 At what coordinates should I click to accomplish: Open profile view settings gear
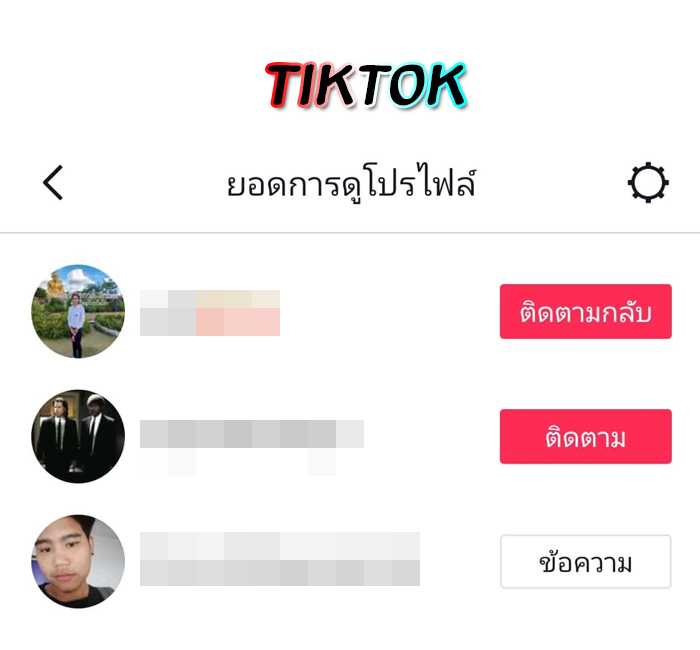click(647, 184)
